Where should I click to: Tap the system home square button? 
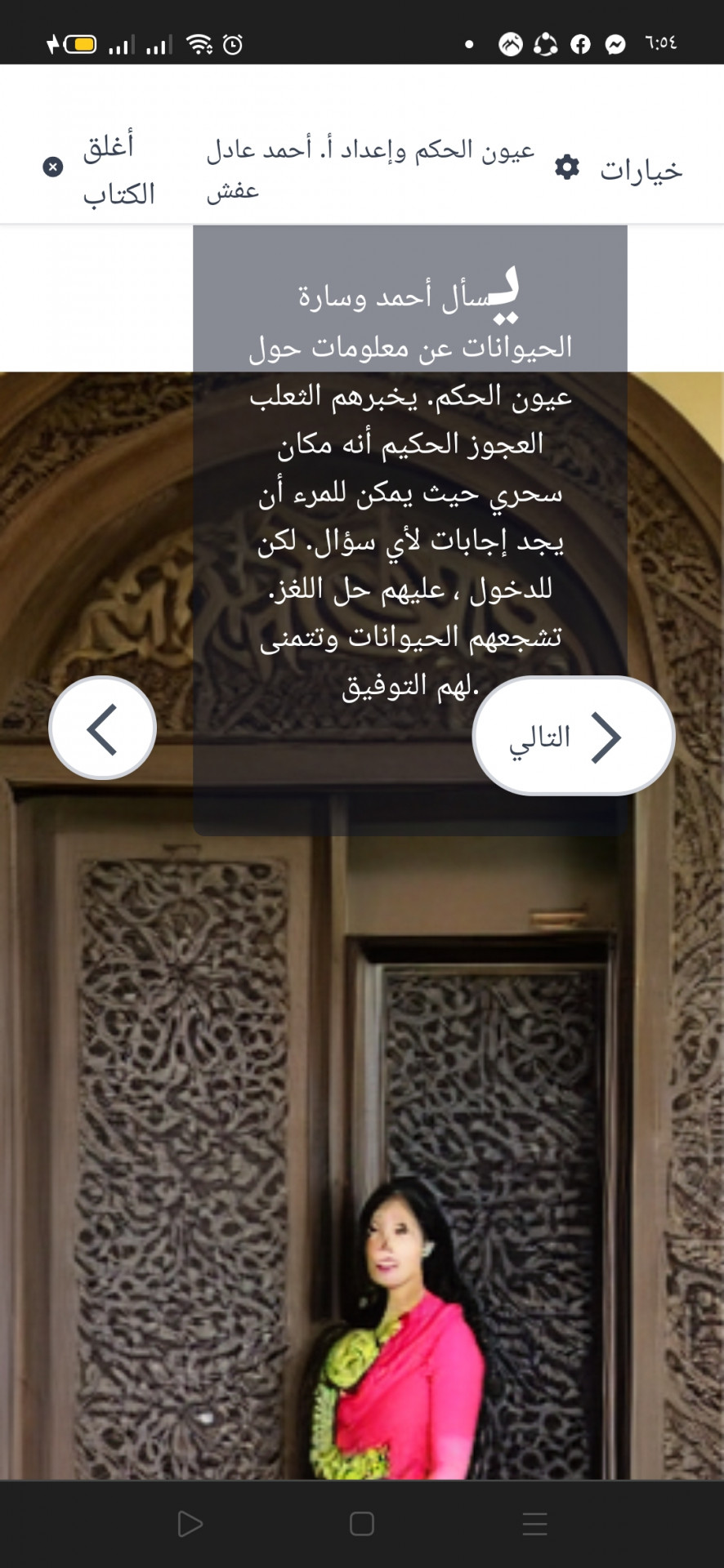(361, 1524)
